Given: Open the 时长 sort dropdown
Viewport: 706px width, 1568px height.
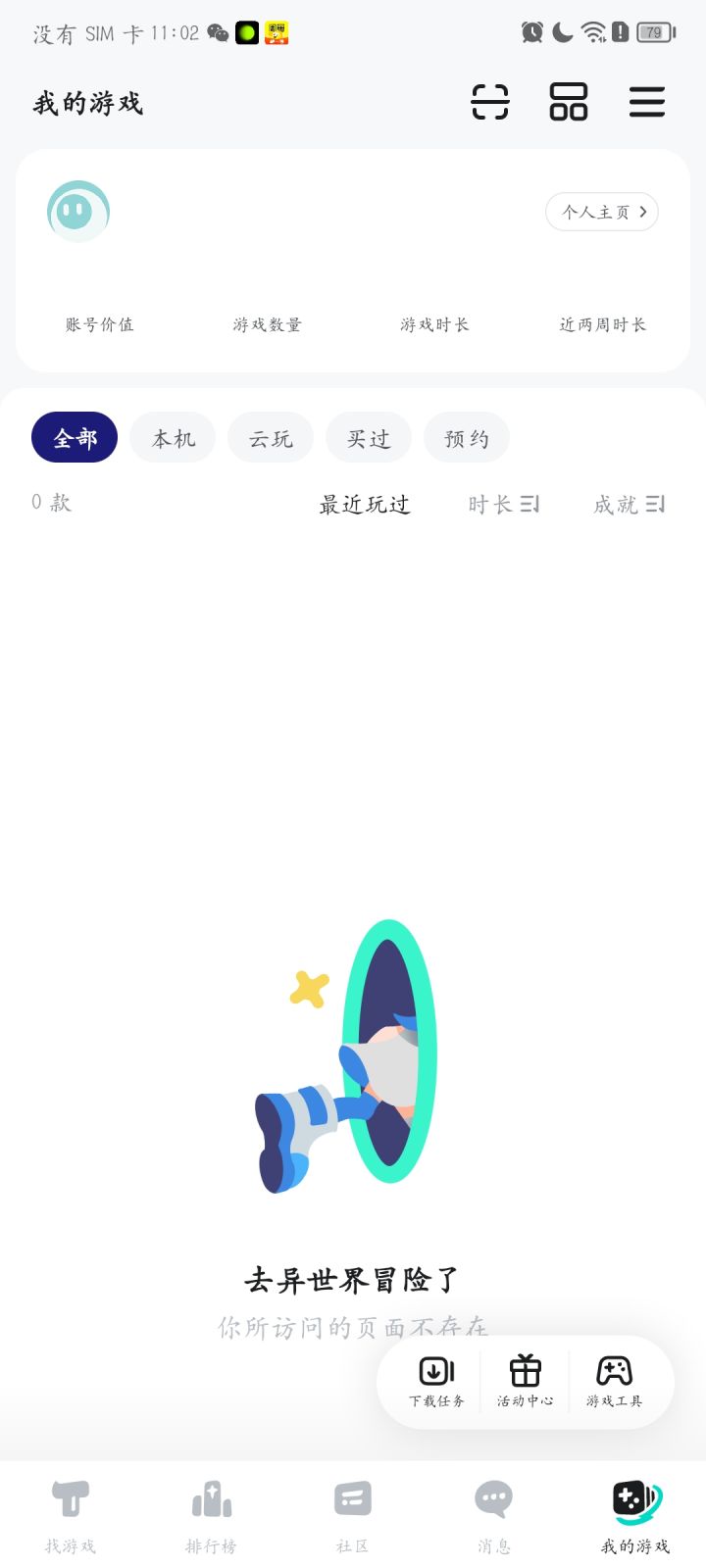Looking at the screenshot, I should point(503,503).
